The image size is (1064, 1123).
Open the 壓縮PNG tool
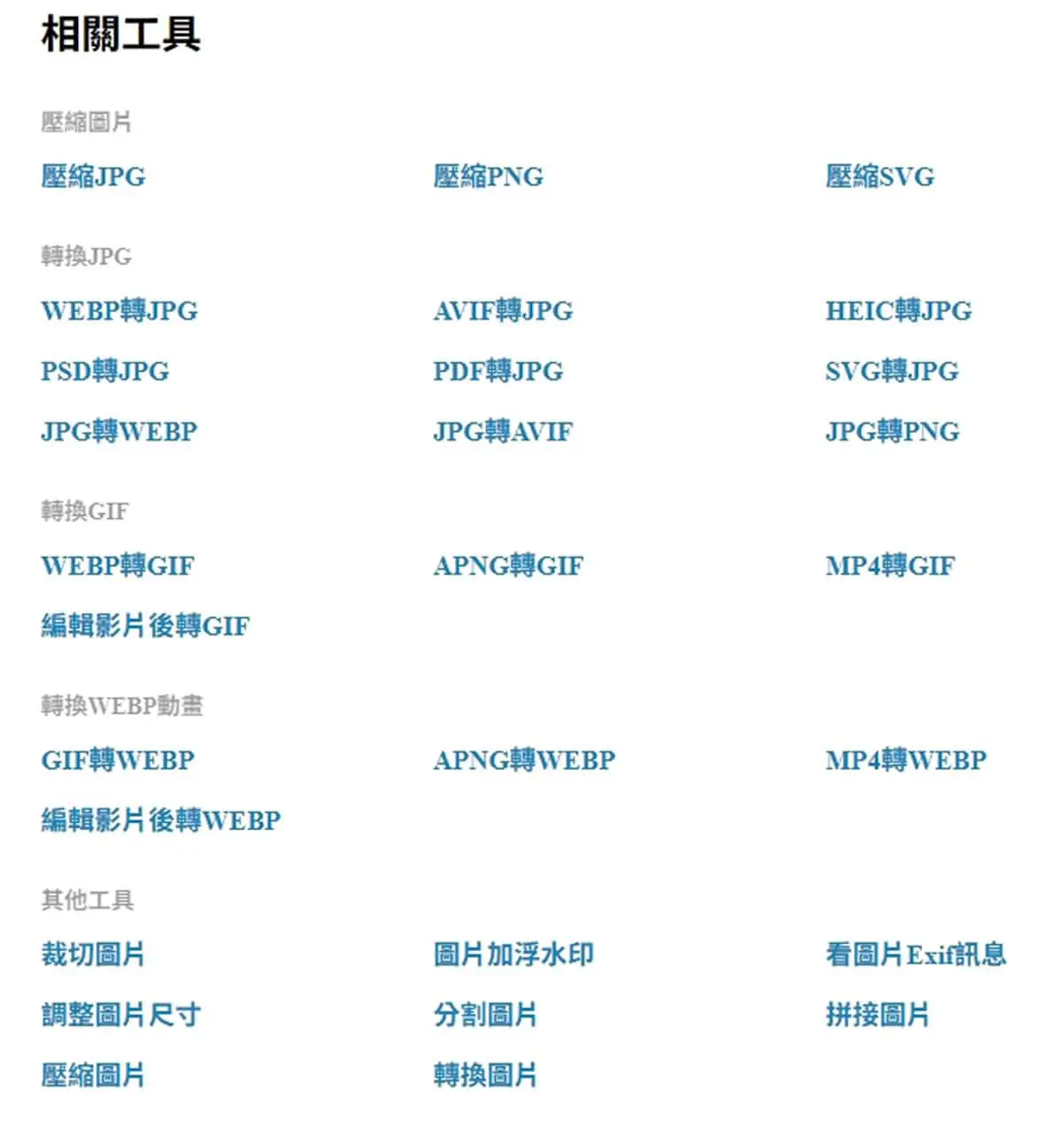(488, 176)
